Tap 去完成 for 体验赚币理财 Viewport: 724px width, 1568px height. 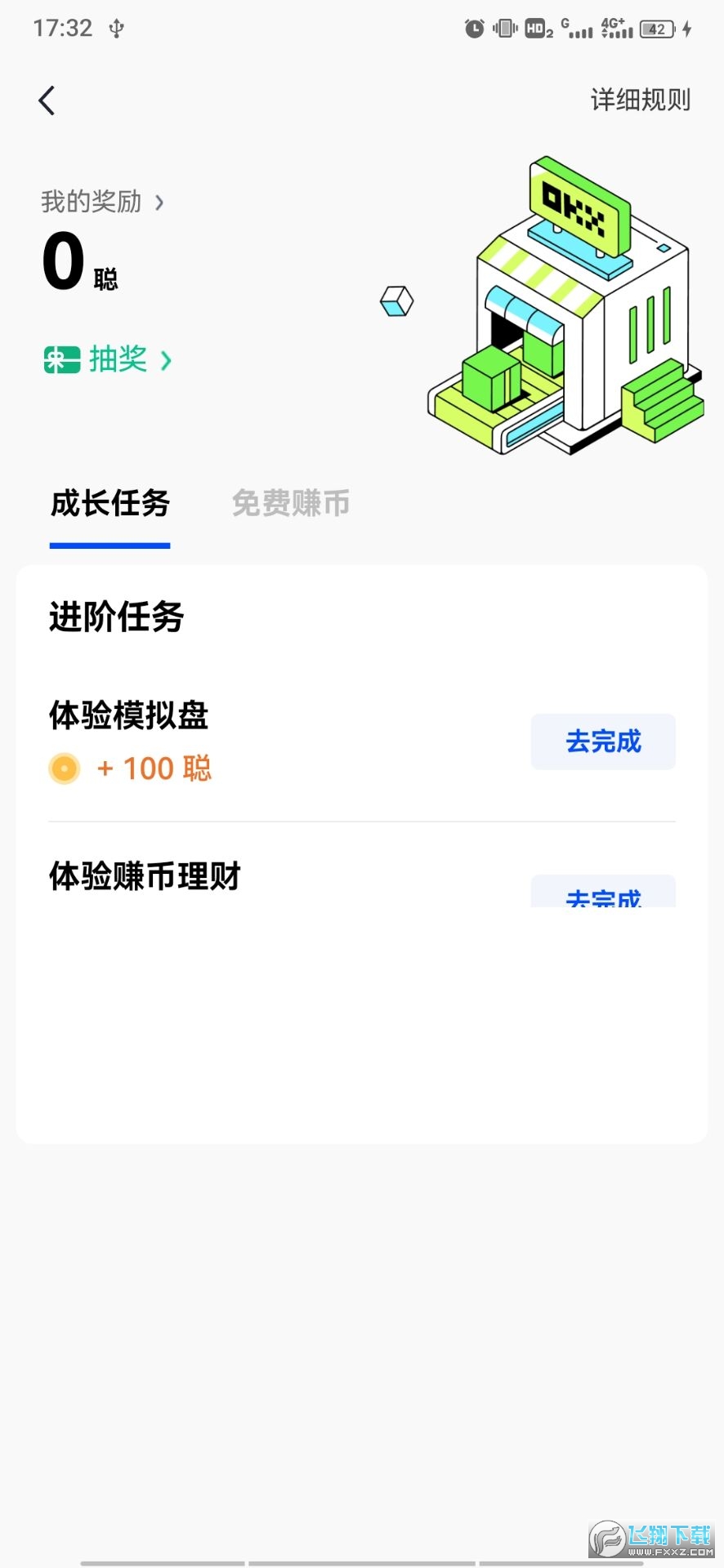[603, 894]
